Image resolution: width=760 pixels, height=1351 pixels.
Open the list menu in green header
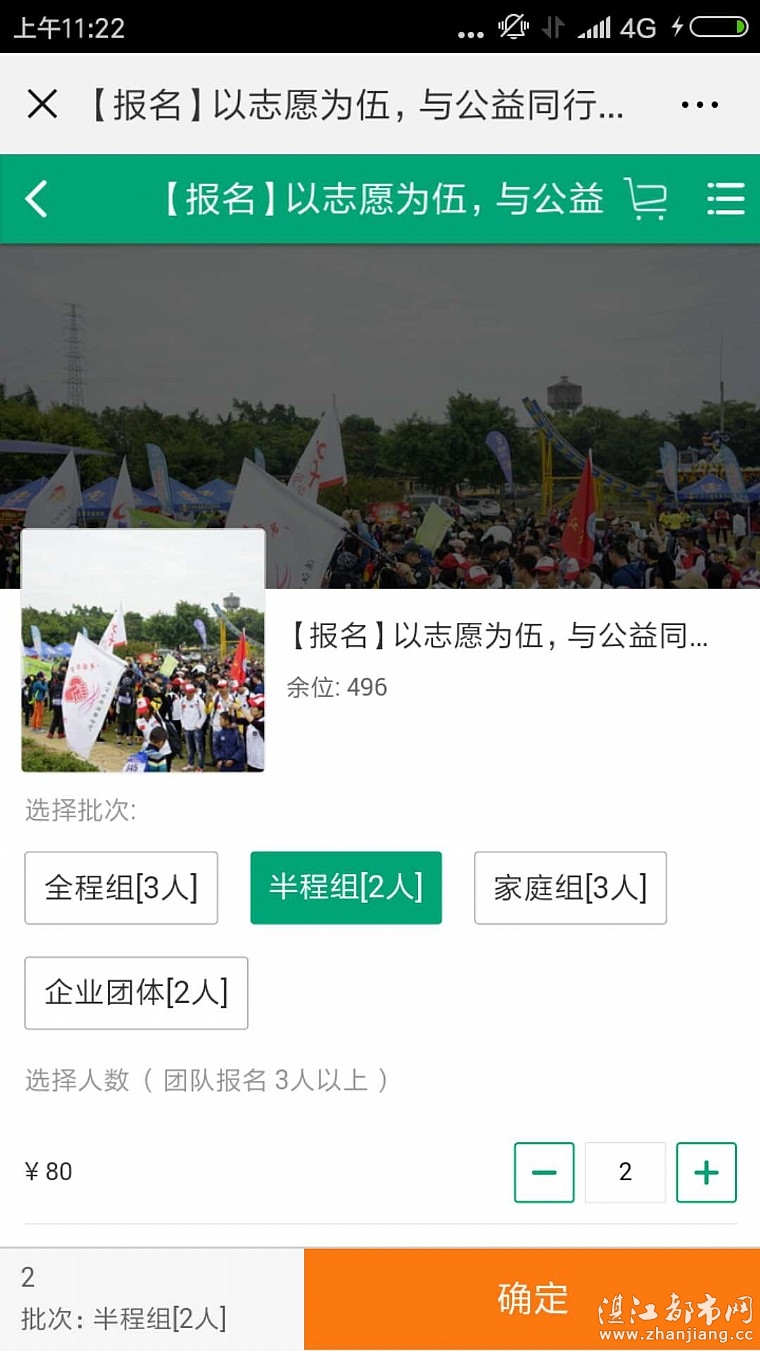(725, 199)
